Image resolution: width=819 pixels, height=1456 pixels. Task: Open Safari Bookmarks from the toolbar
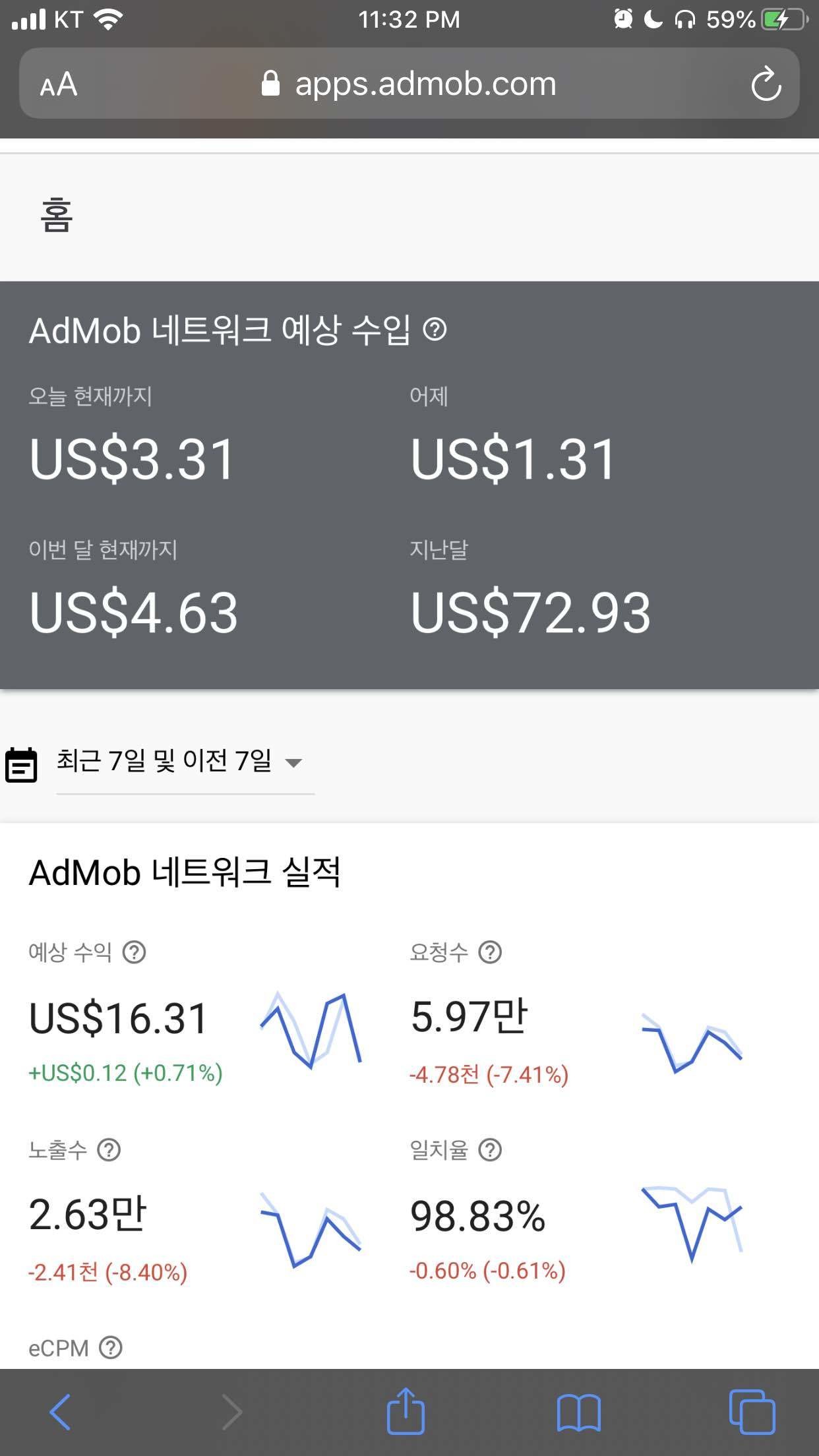coord(580,1411)
